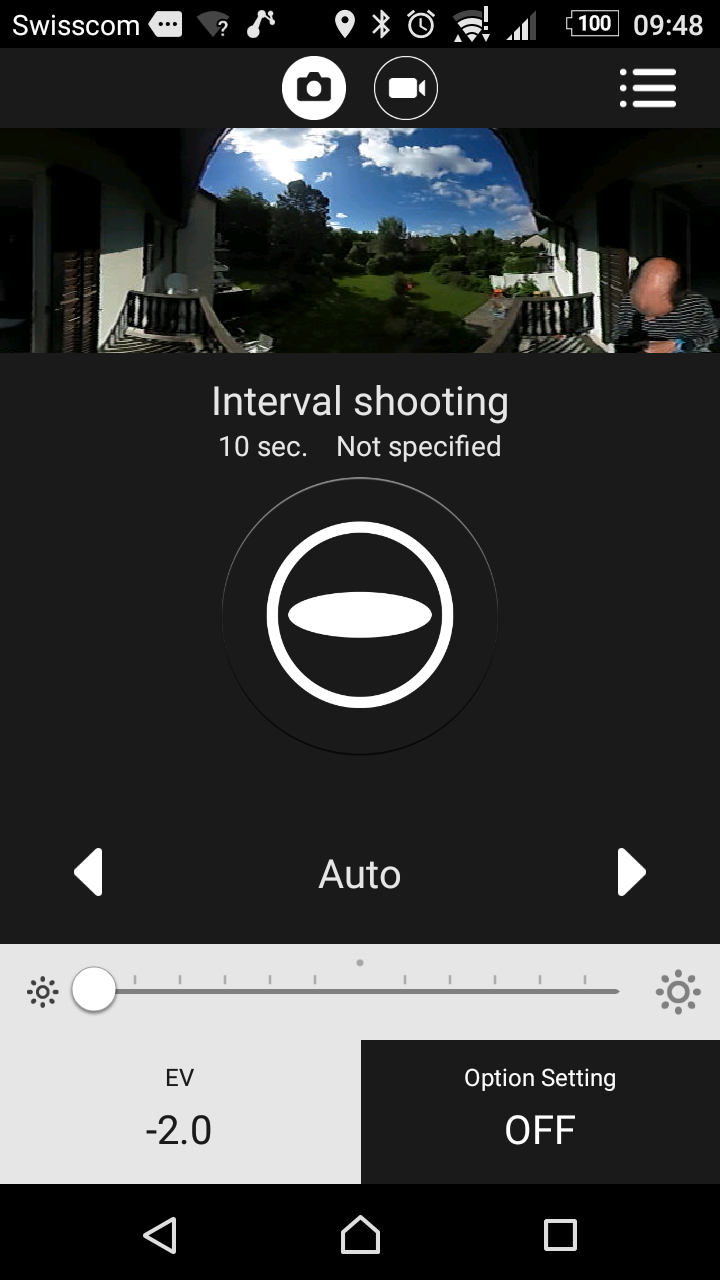Tap the dim brightness icon
This screenshot has height=1280, width=720.
(43, 992)
